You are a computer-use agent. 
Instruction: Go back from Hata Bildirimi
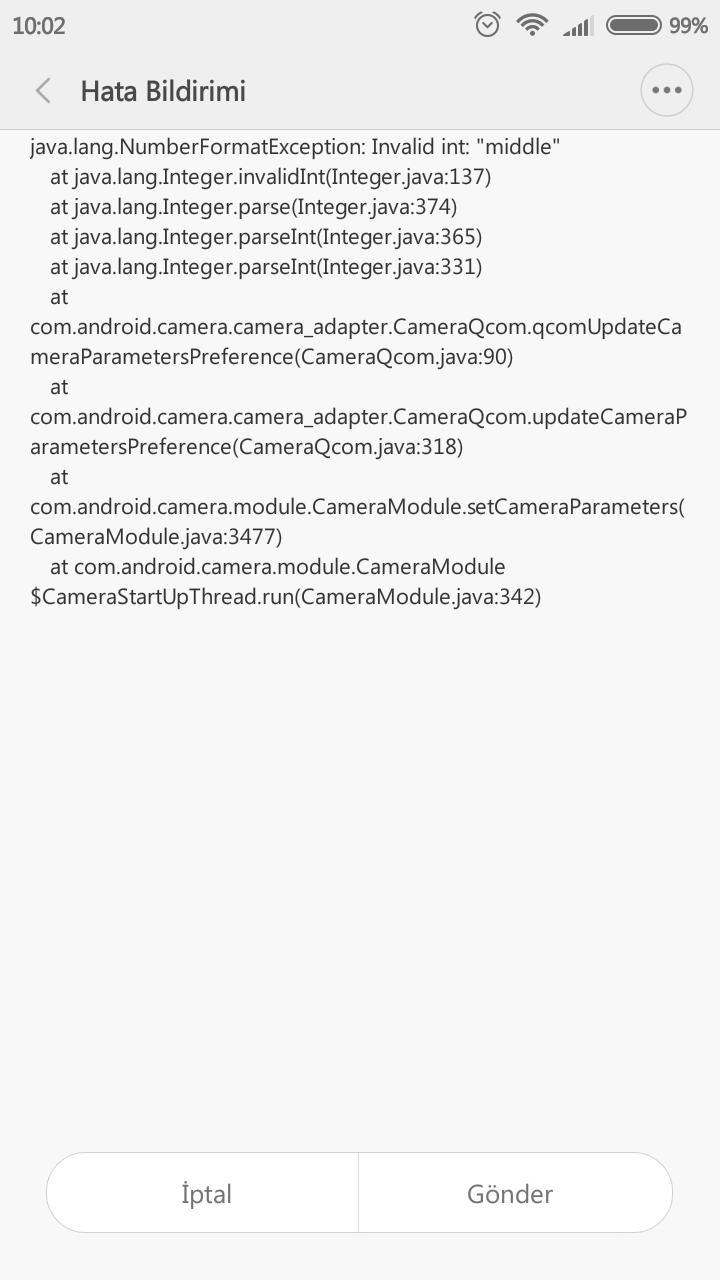coord(43,91)
